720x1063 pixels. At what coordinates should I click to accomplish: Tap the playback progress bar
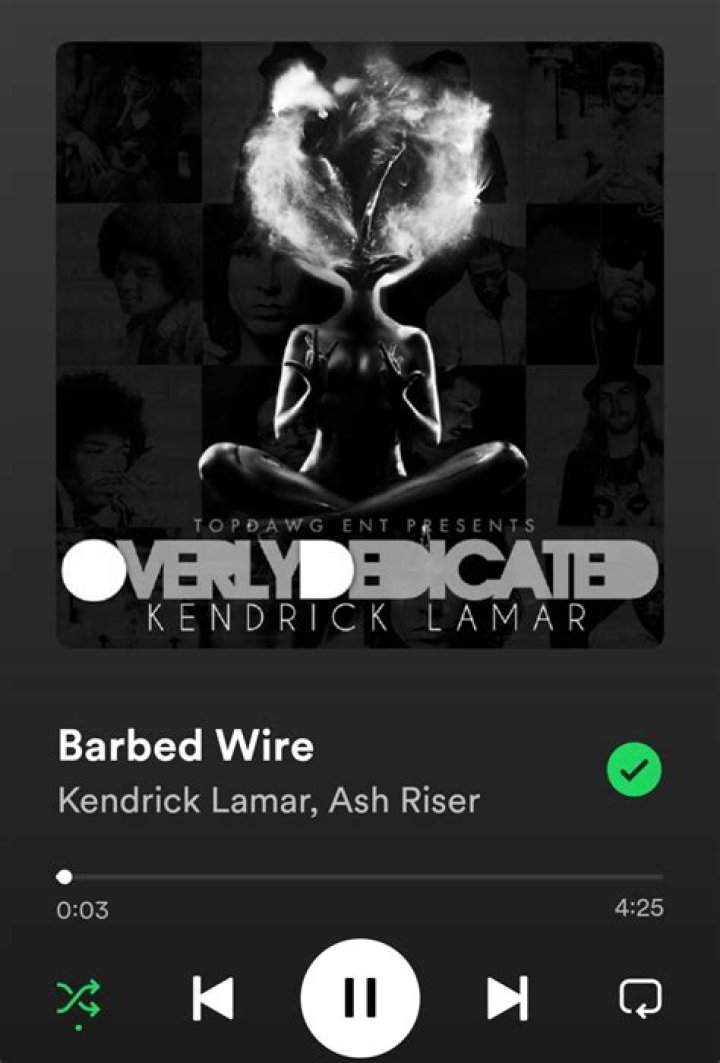click(x=360, y=877)
